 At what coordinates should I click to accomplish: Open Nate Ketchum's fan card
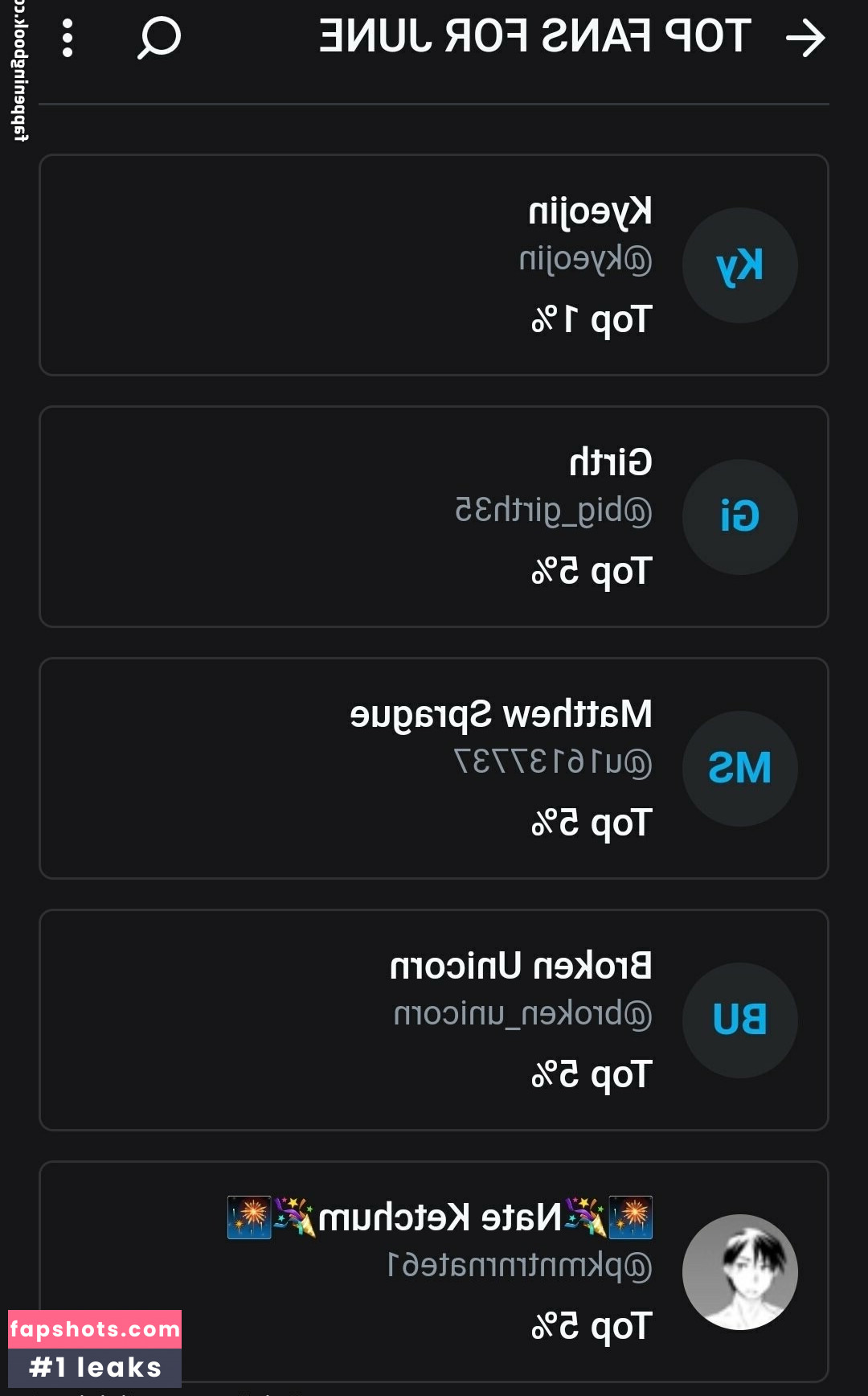tap(434, 1271)
